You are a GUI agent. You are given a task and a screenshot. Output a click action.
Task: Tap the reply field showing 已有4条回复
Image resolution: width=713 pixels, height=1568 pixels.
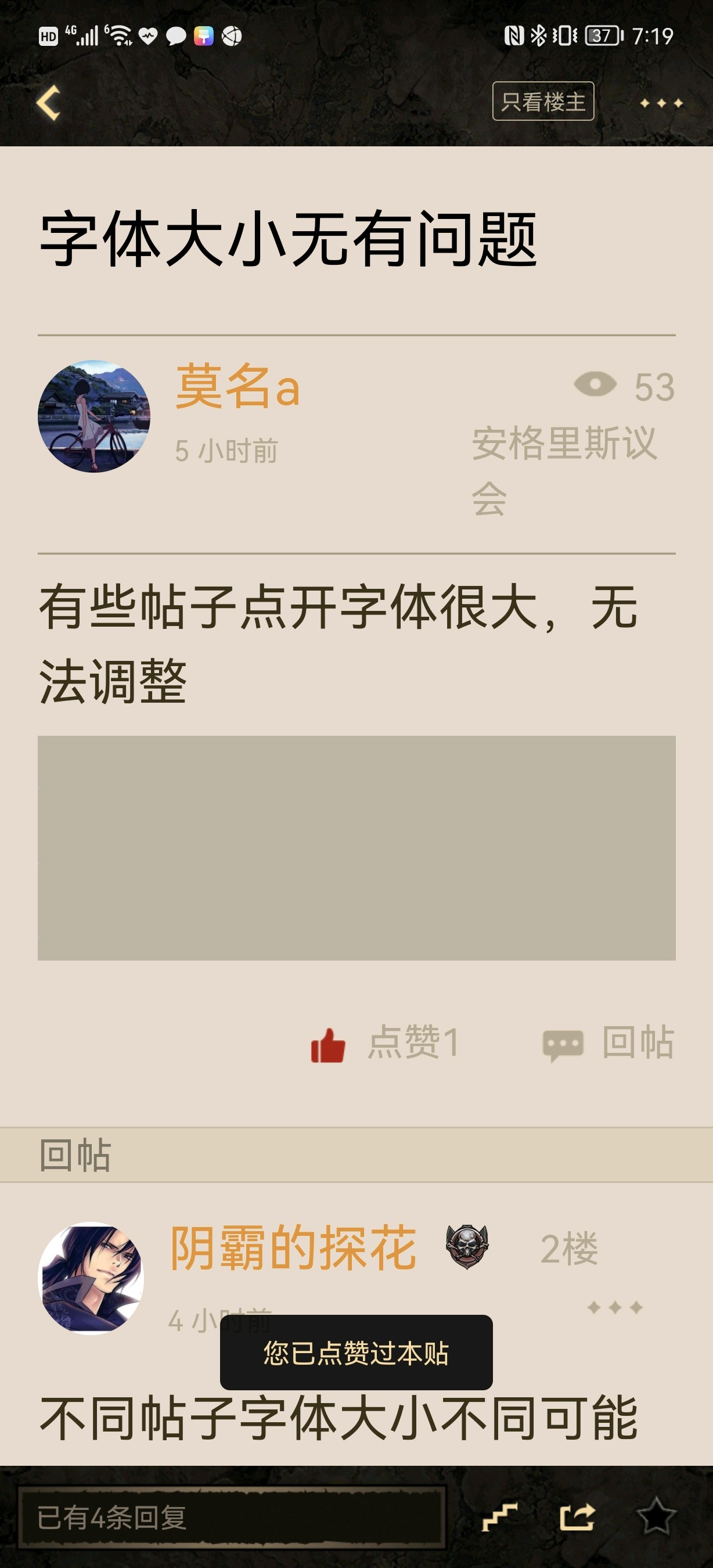pos(231,1517)
